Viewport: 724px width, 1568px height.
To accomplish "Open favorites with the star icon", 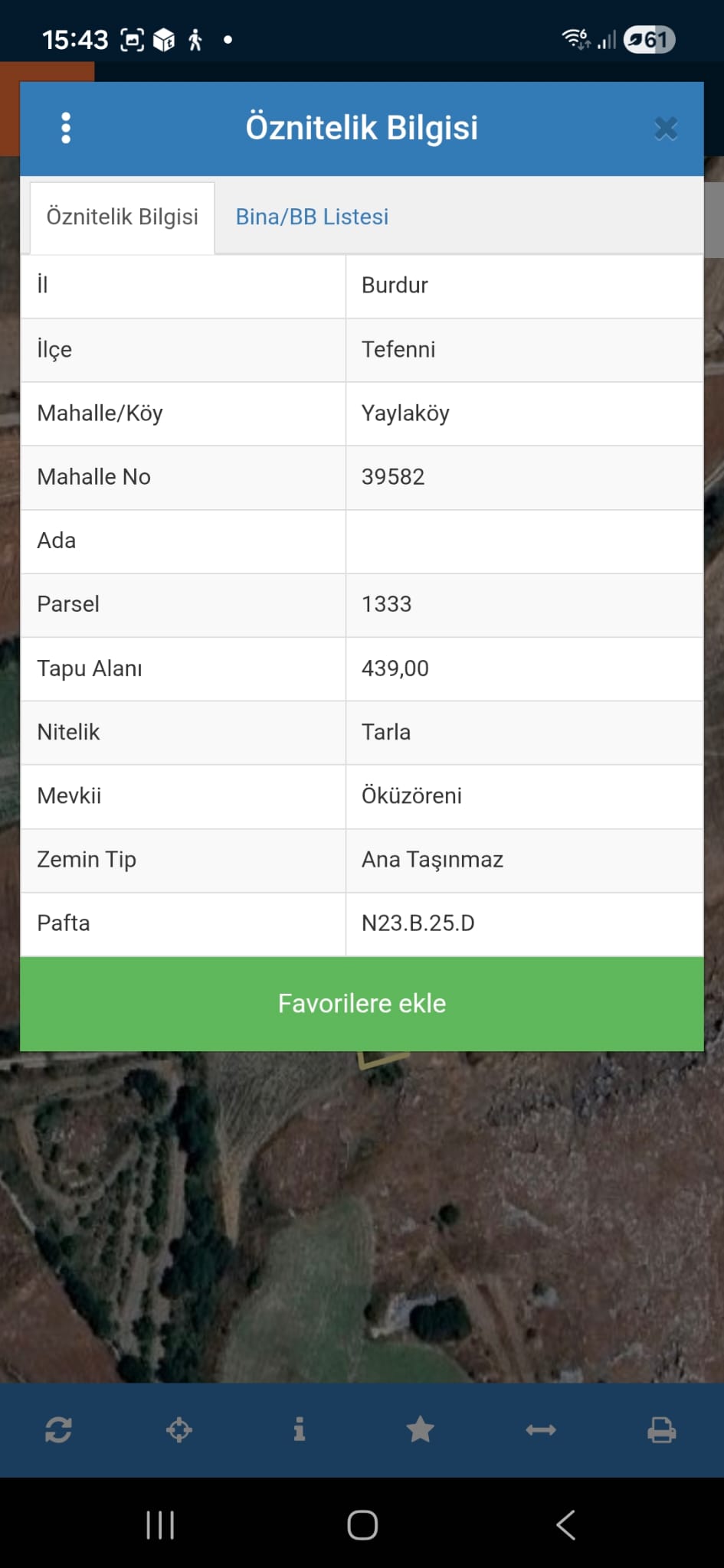I will tap(420, 1429).
